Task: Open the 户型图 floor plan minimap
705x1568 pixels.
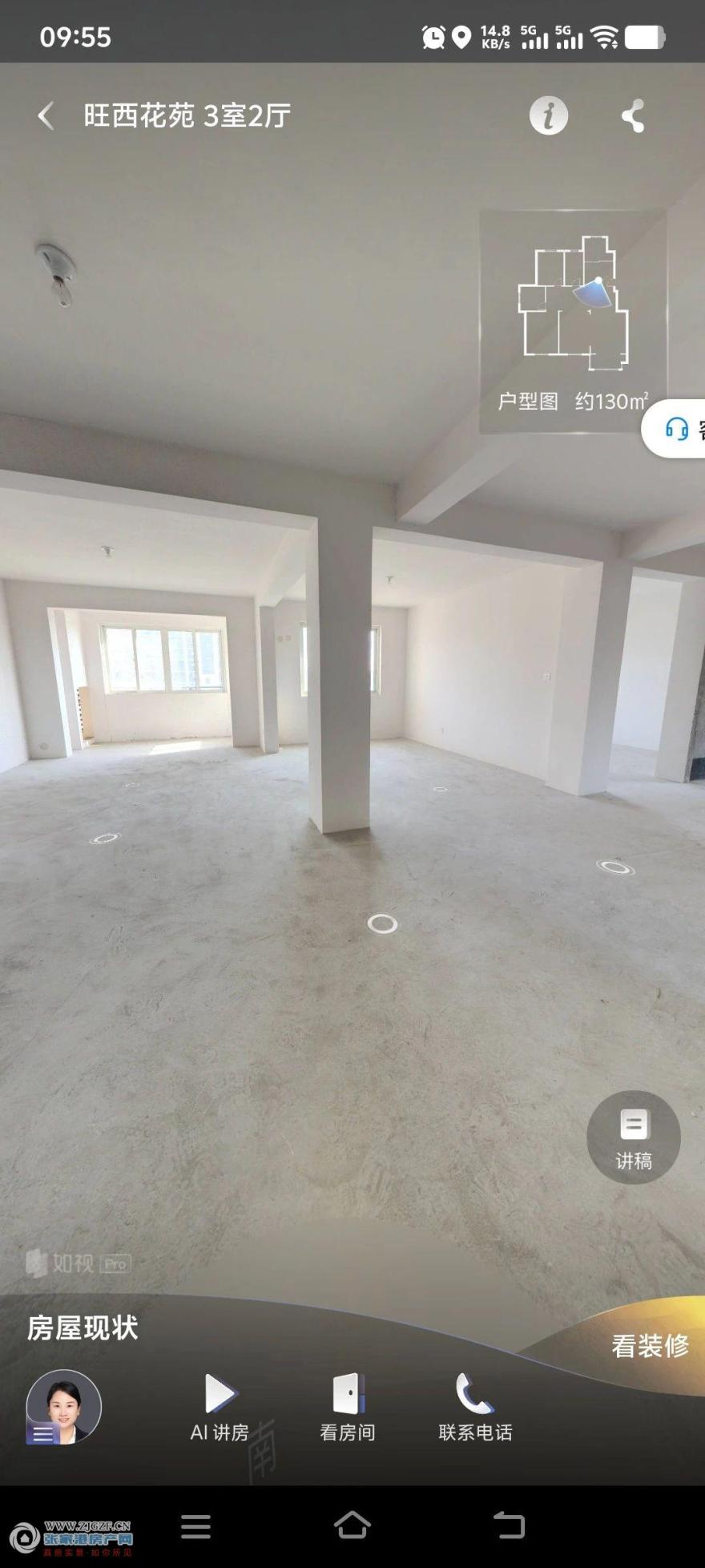Action: [573, 321]
